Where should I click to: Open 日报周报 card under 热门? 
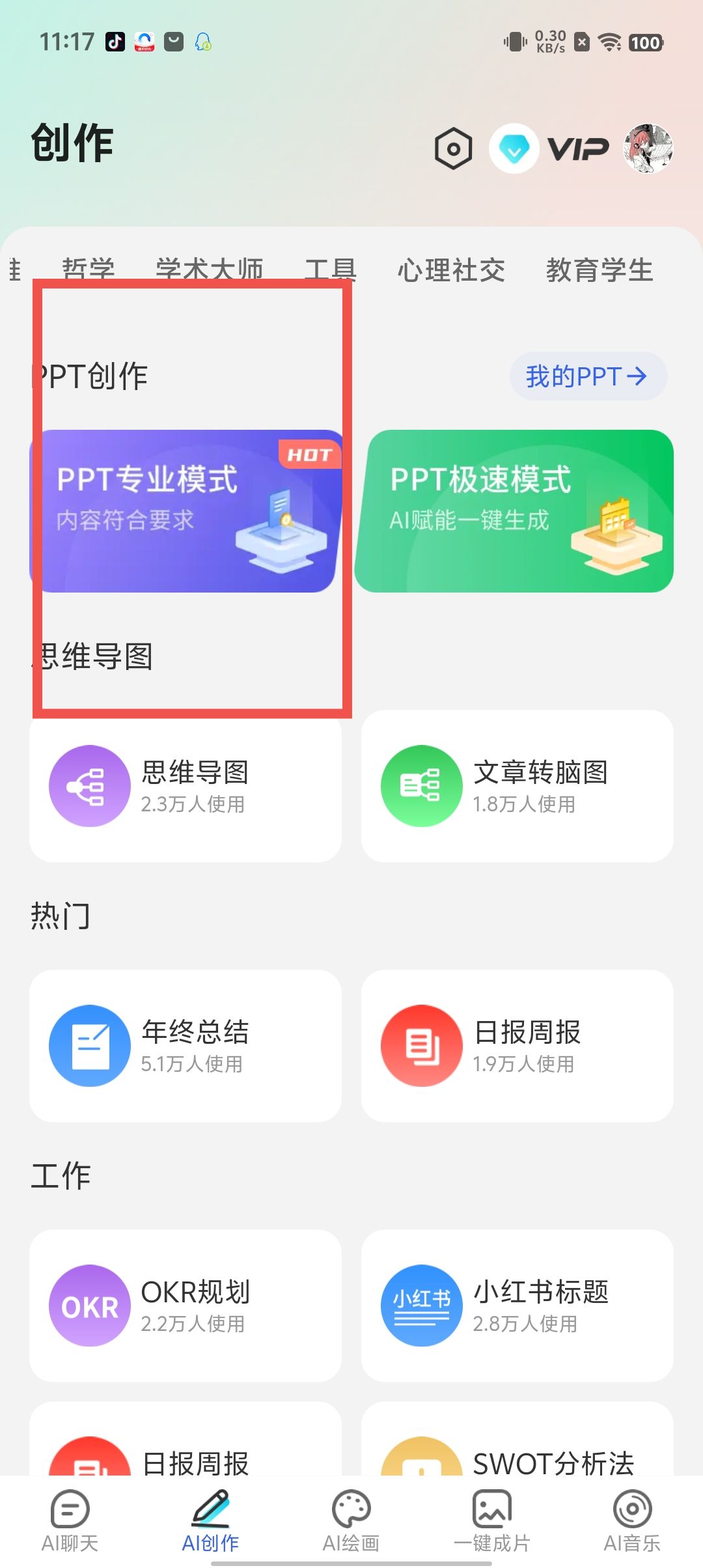coord(517,1046)
